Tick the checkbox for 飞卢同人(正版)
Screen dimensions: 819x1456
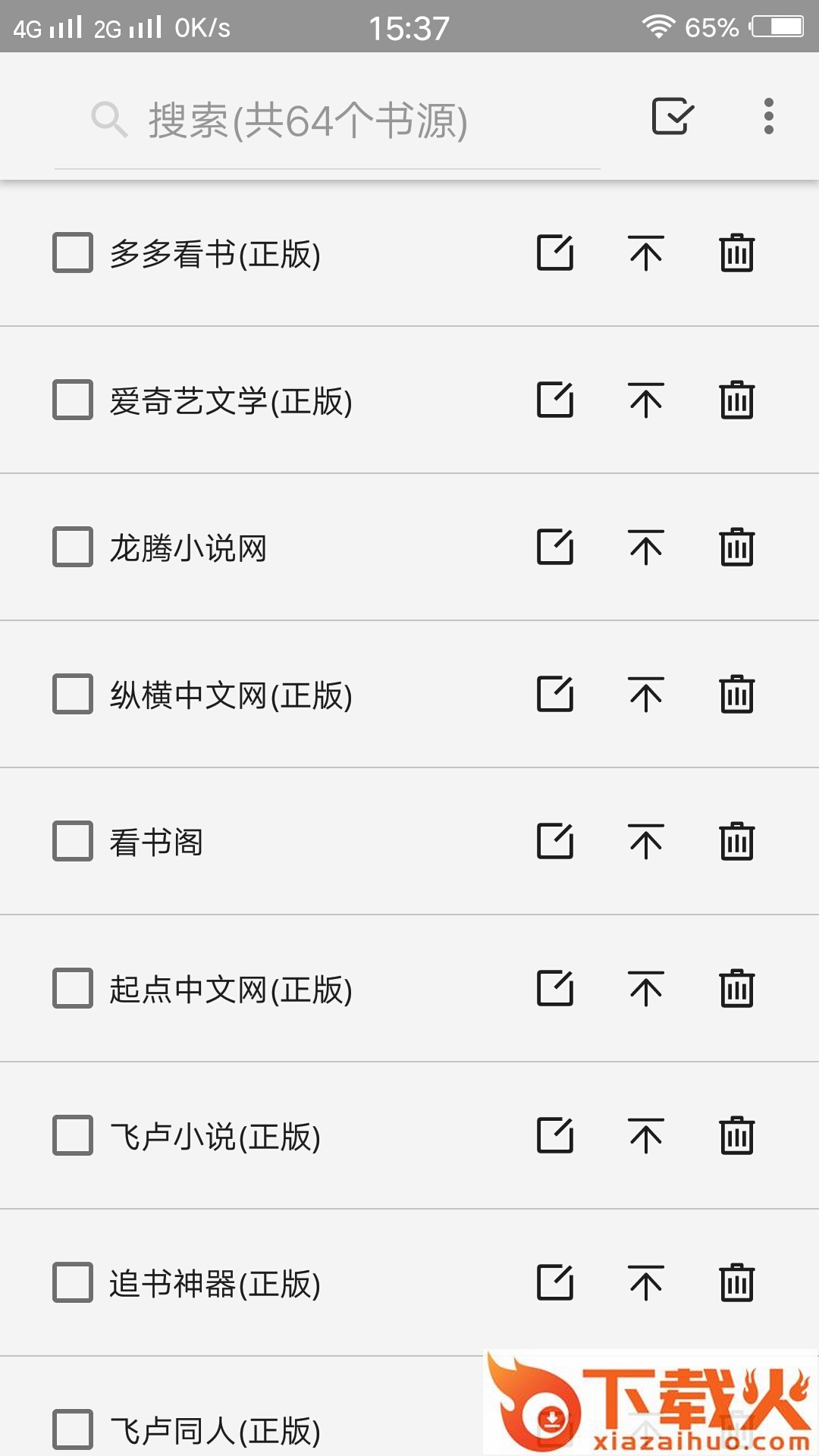point(73,1429)
